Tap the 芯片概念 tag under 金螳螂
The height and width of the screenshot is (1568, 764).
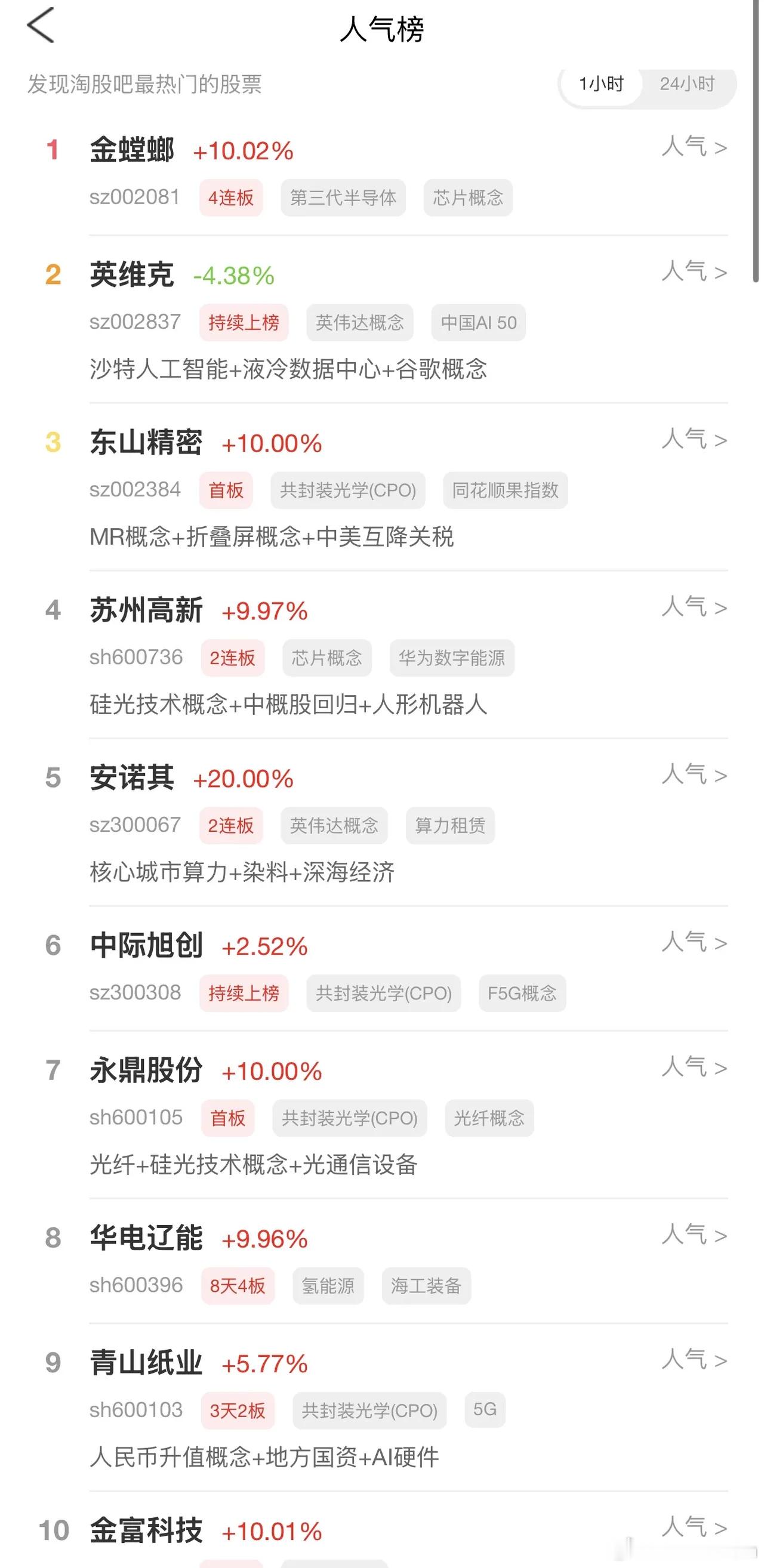pyautogui.click(x=467, y=198)
